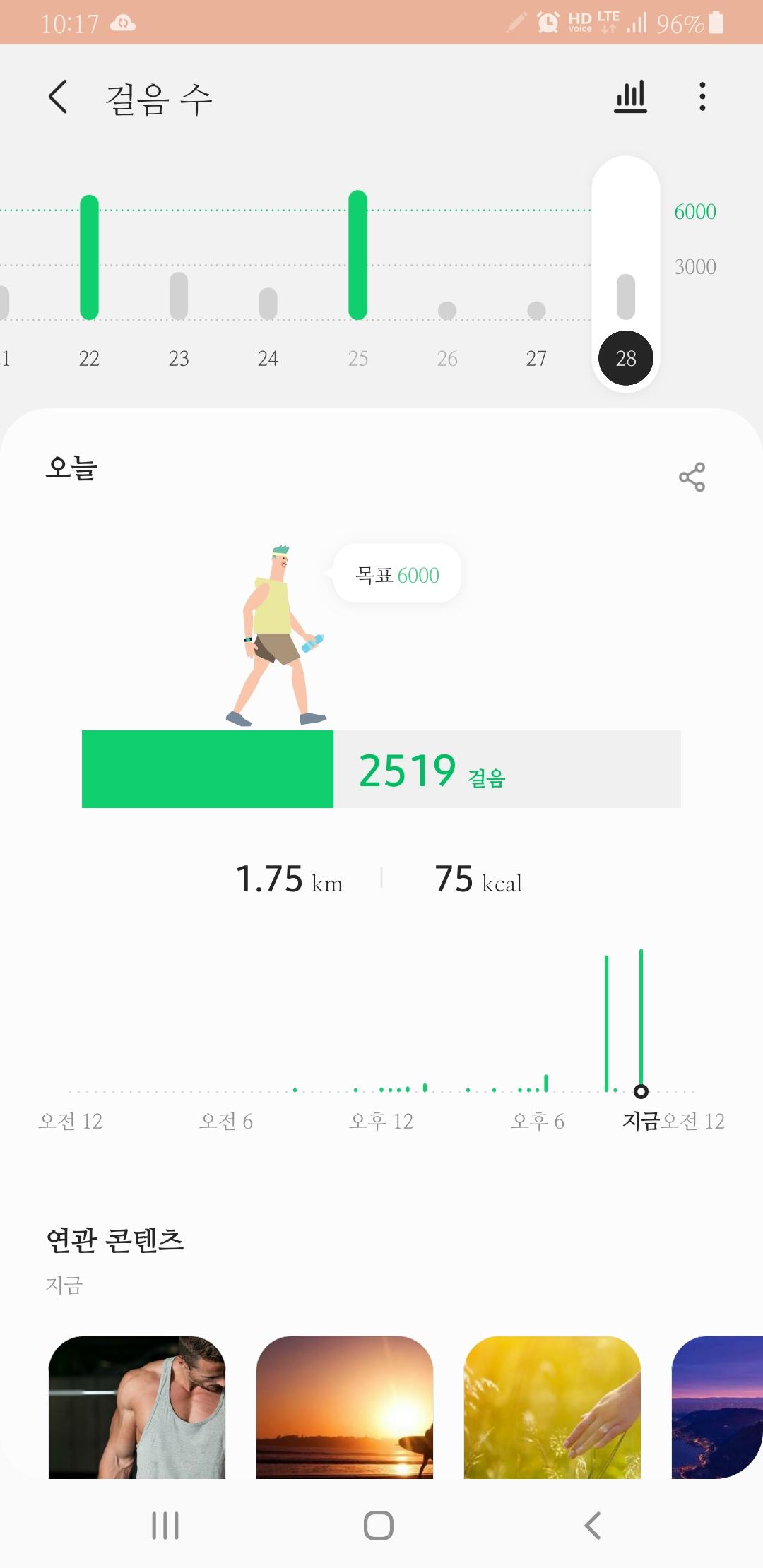Open recent apps from the navigation bar

165,1526
